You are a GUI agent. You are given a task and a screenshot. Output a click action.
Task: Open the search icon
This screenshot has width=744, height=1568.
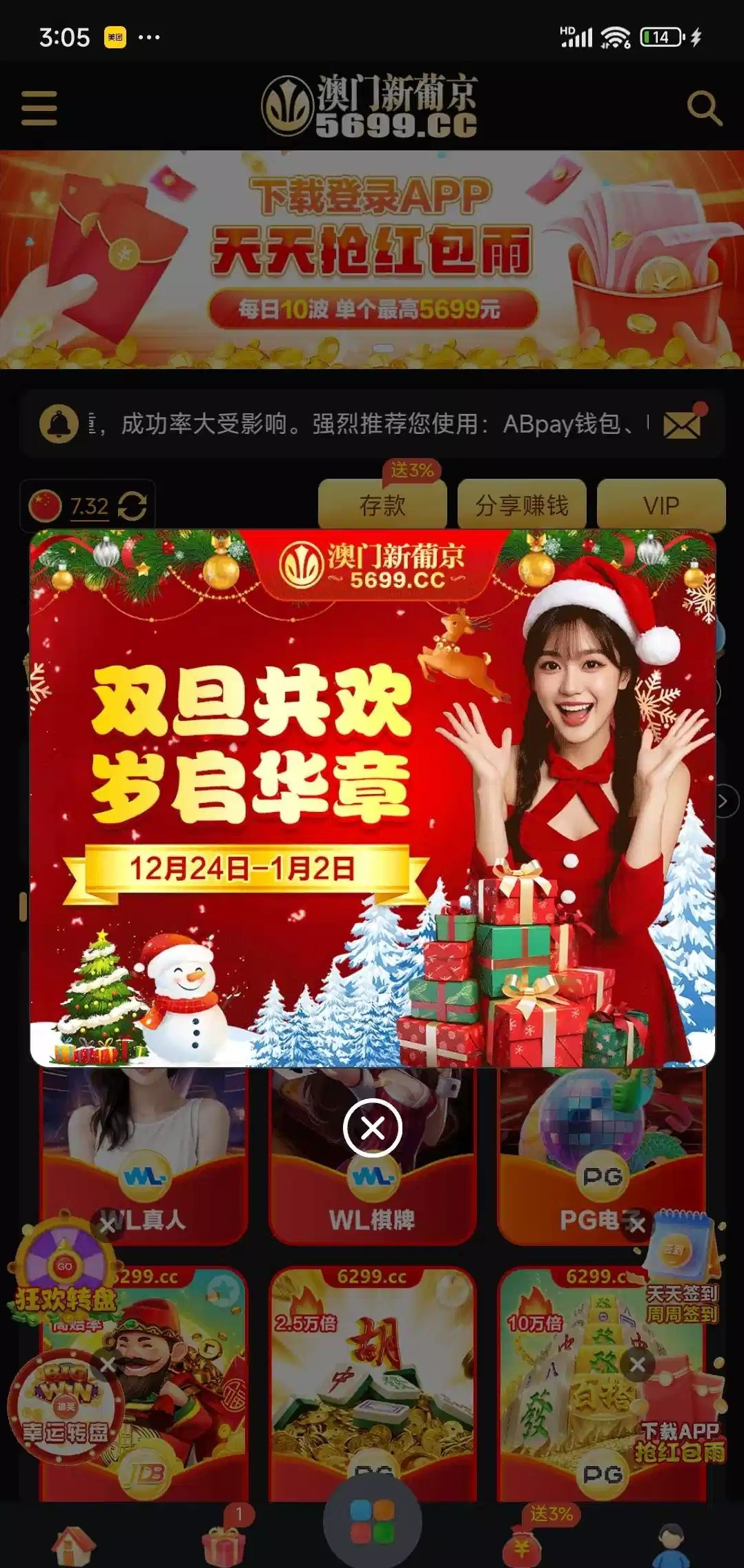point(704,108)
